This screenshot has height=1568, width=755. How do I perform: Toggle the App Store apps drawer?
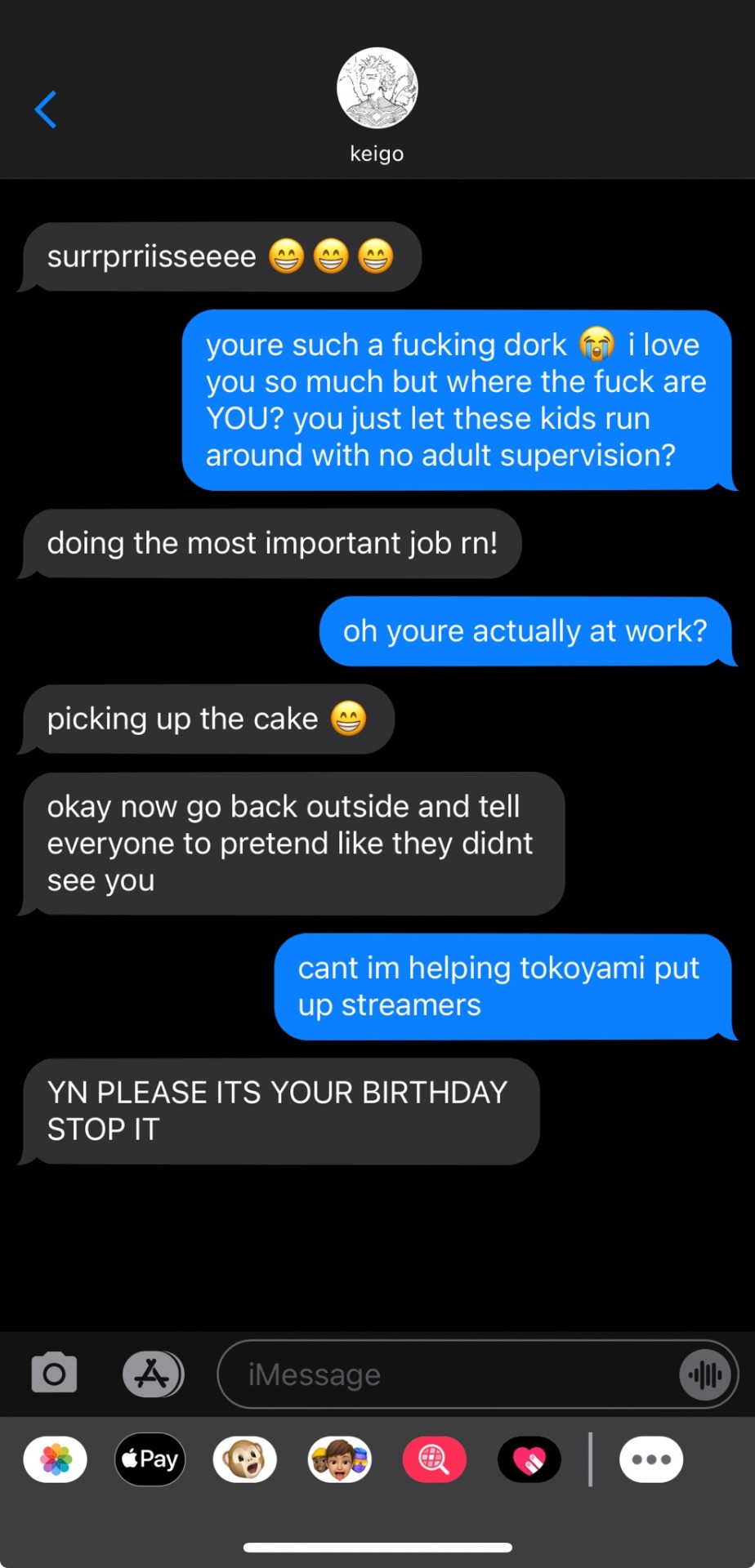[x=153, y=1374]
